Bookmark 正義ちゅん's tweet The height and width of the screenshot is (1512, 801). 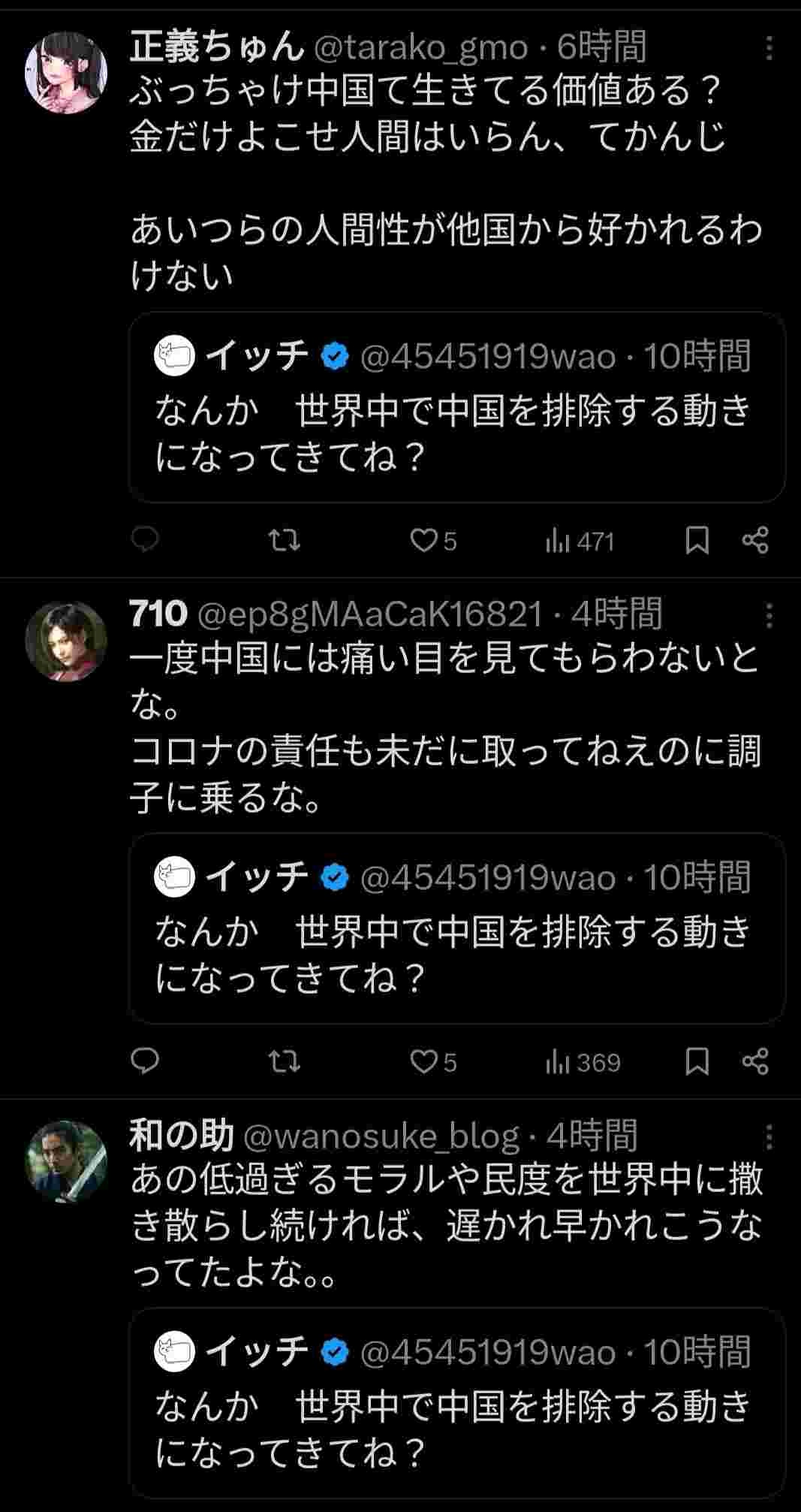697,539
